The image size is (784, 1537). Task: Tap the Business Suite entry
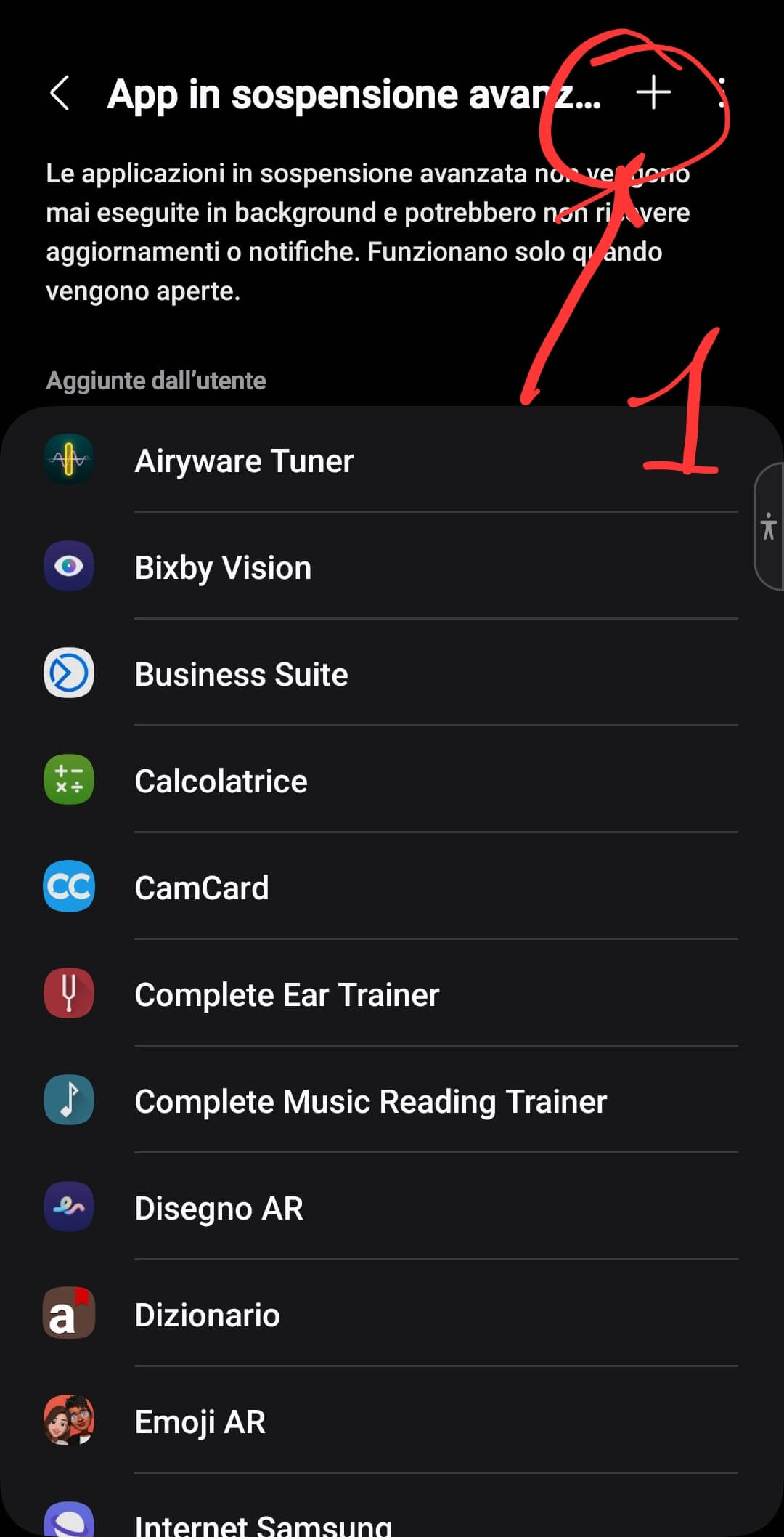click(392, 674)
